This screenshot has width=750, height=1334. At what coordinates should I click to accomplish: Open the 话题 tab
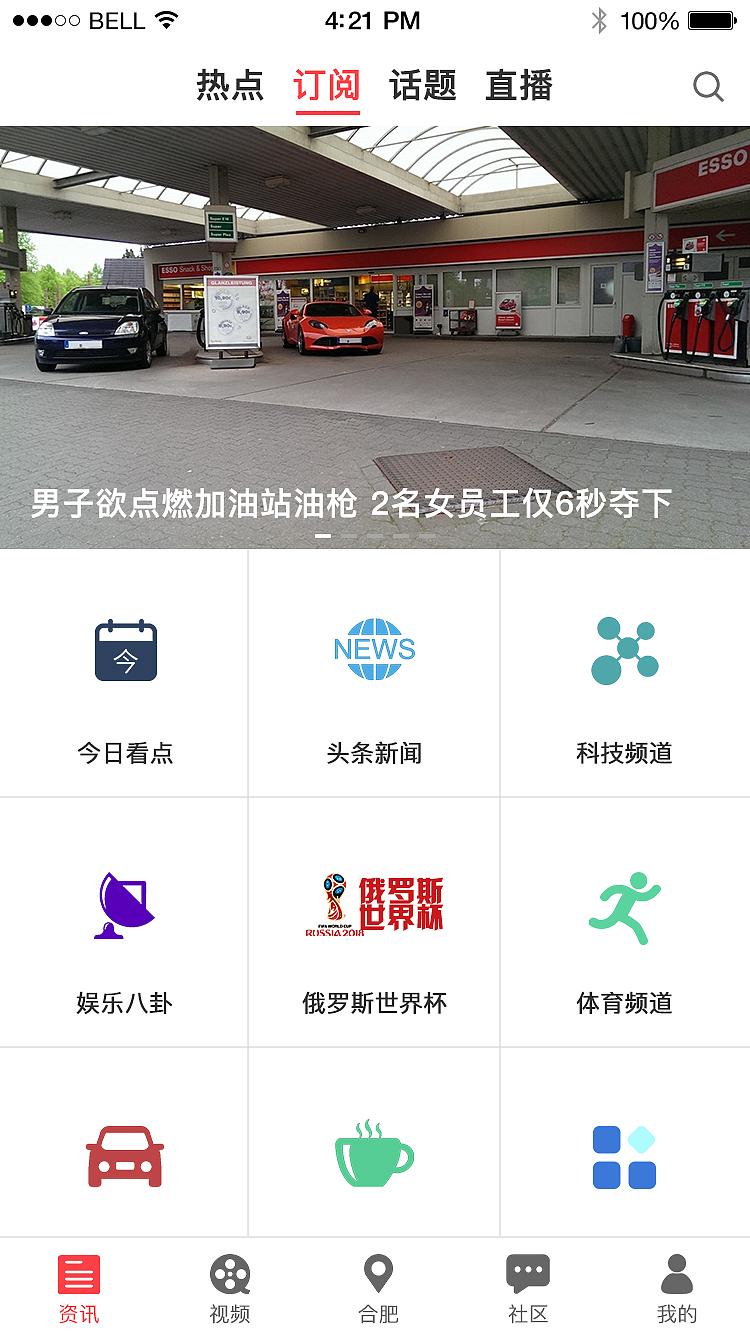tap(421, 87)
